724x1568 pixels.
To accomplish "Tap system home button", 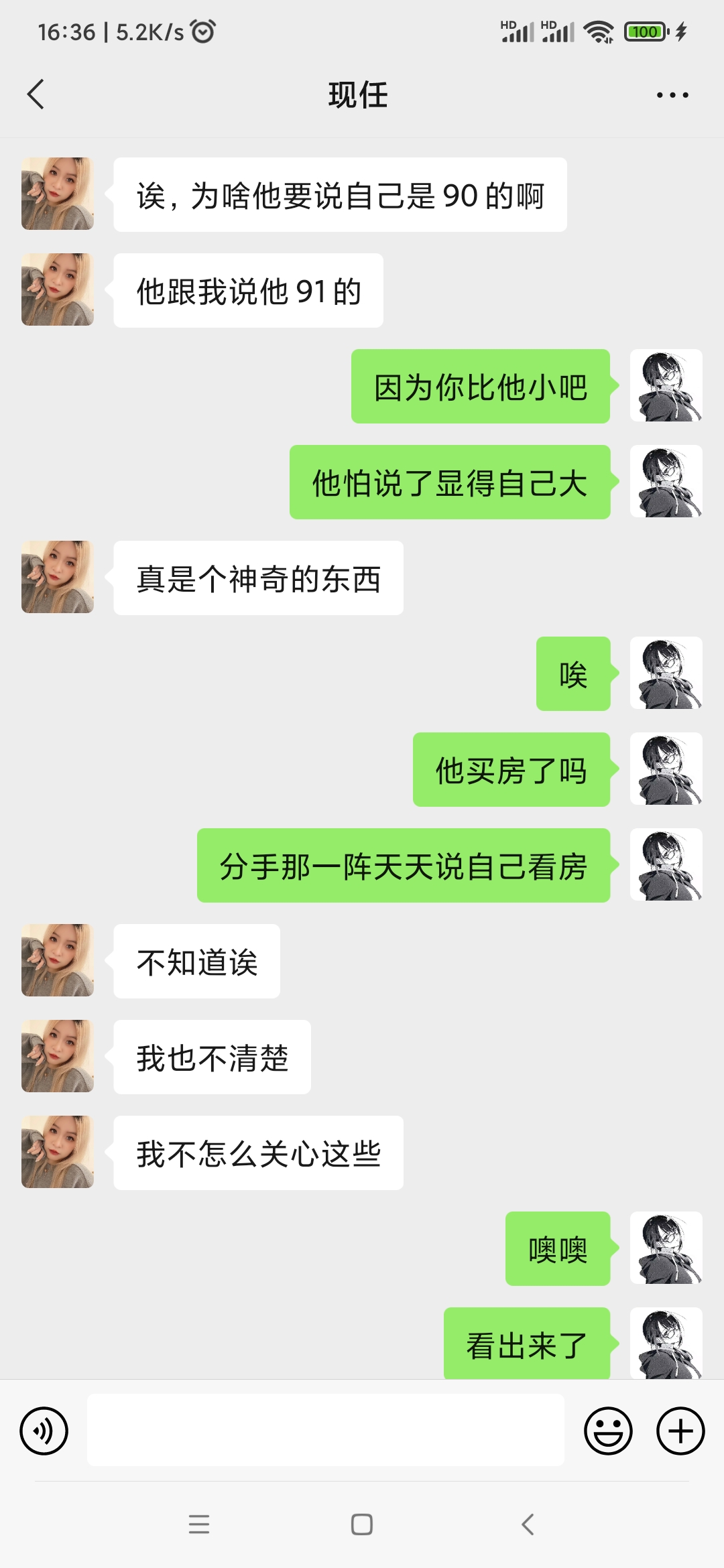I will coord(362,1524).
